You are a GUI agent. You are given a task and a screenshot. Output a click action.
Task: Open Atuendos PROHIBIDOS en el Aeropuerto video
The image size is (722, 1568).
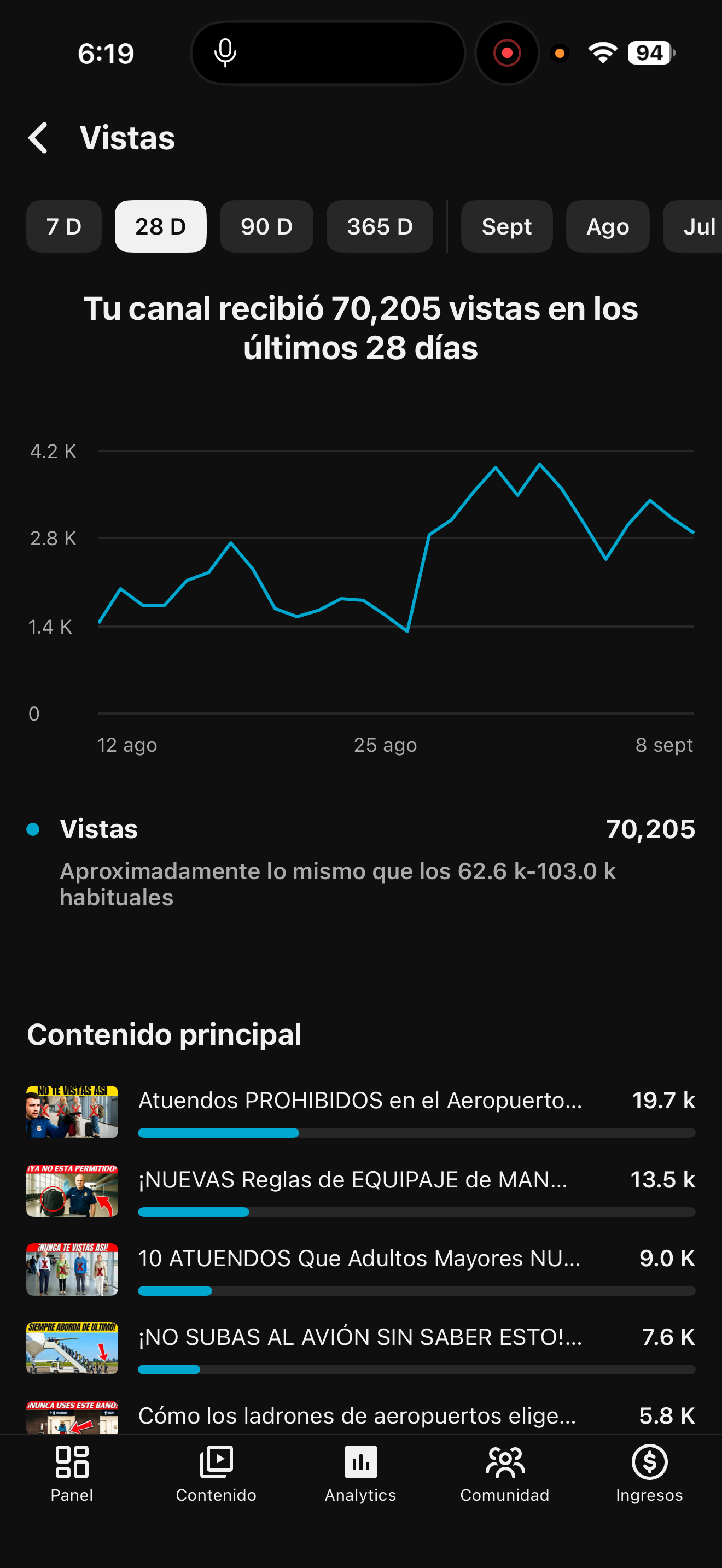click(360, 1112)
